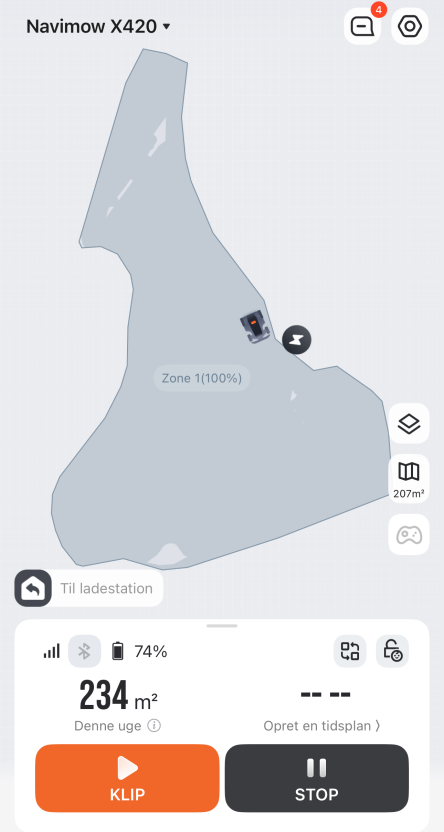The height and width of the screenshot is (832, 444).
Task: Send mower to charging station
Action: coord(89,588)
